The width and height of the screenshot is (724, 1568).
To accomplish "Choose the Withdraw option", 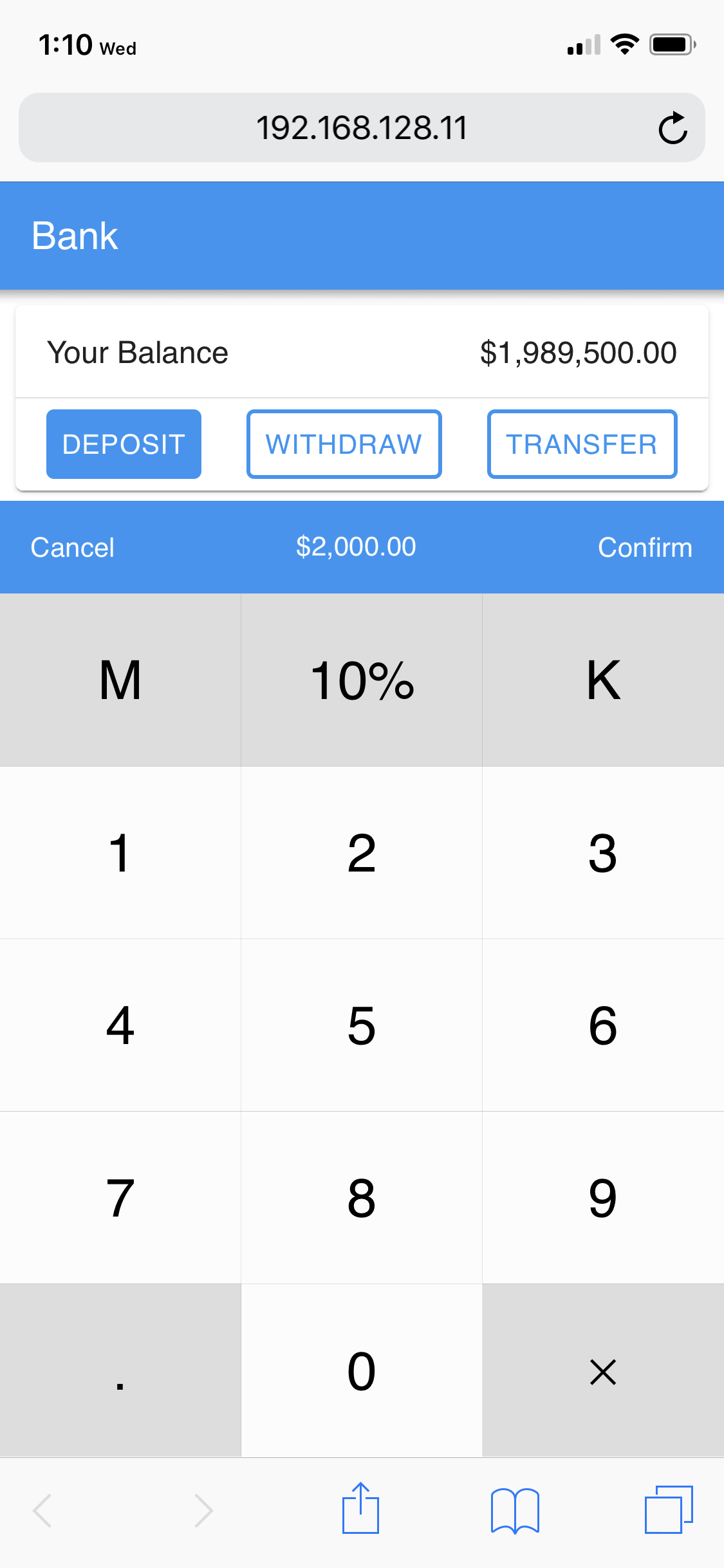I will tap(344, 444).
